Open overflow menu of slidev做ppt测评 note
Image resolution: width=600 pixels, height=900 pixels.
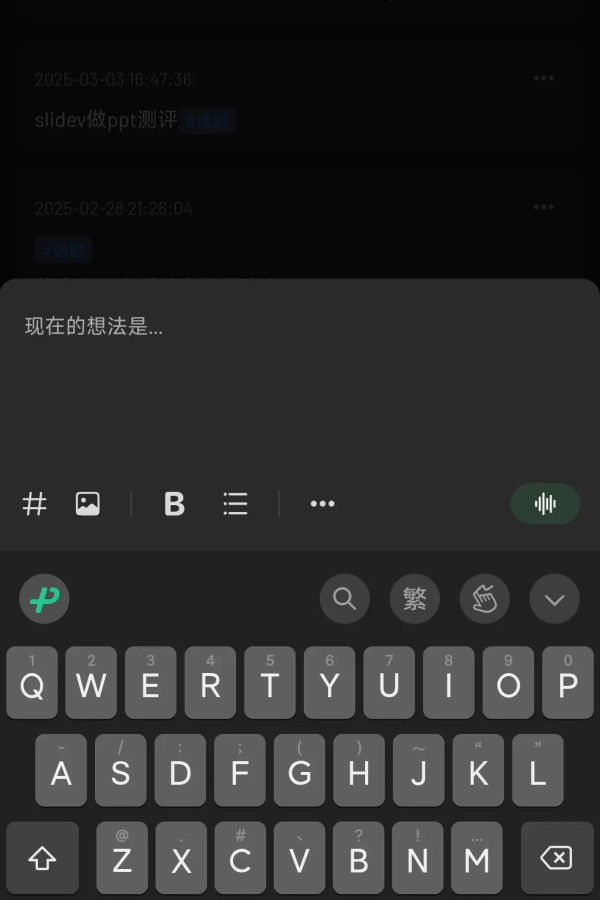544,78
